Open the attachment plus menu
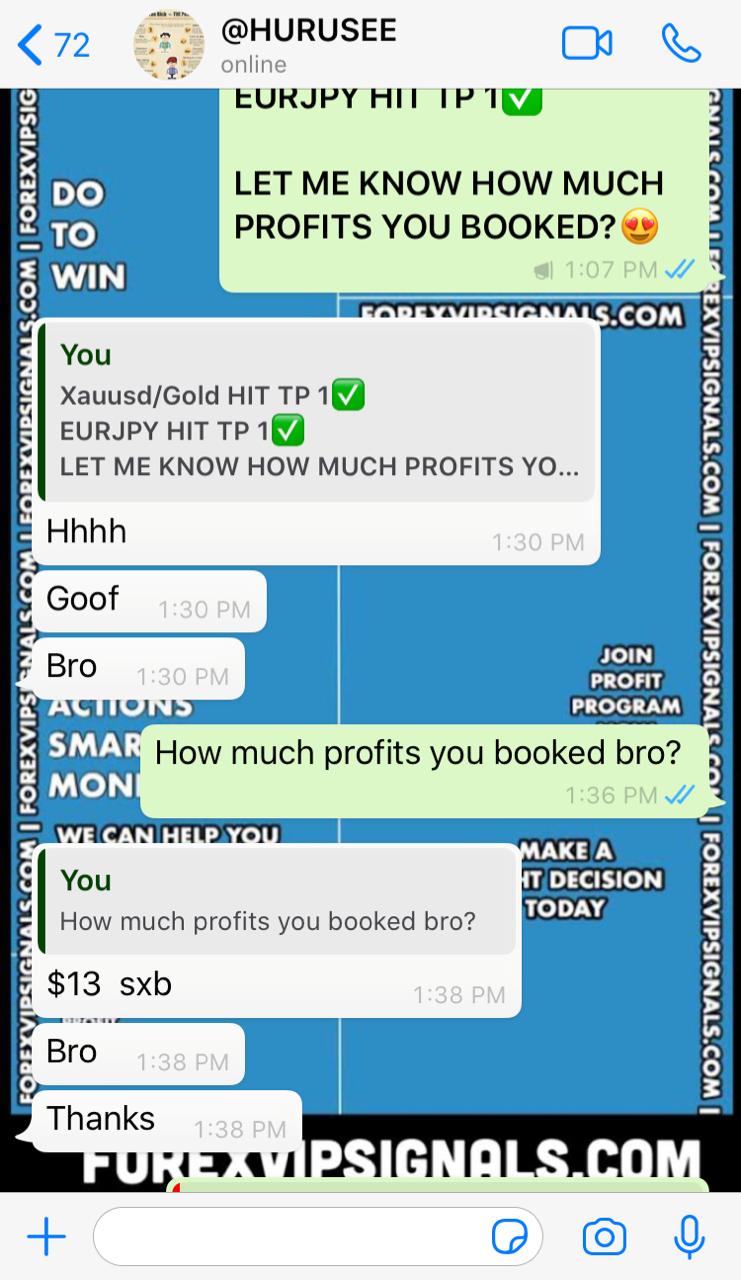Viewport: 741px width, 1280px height. click(46, 1238)
